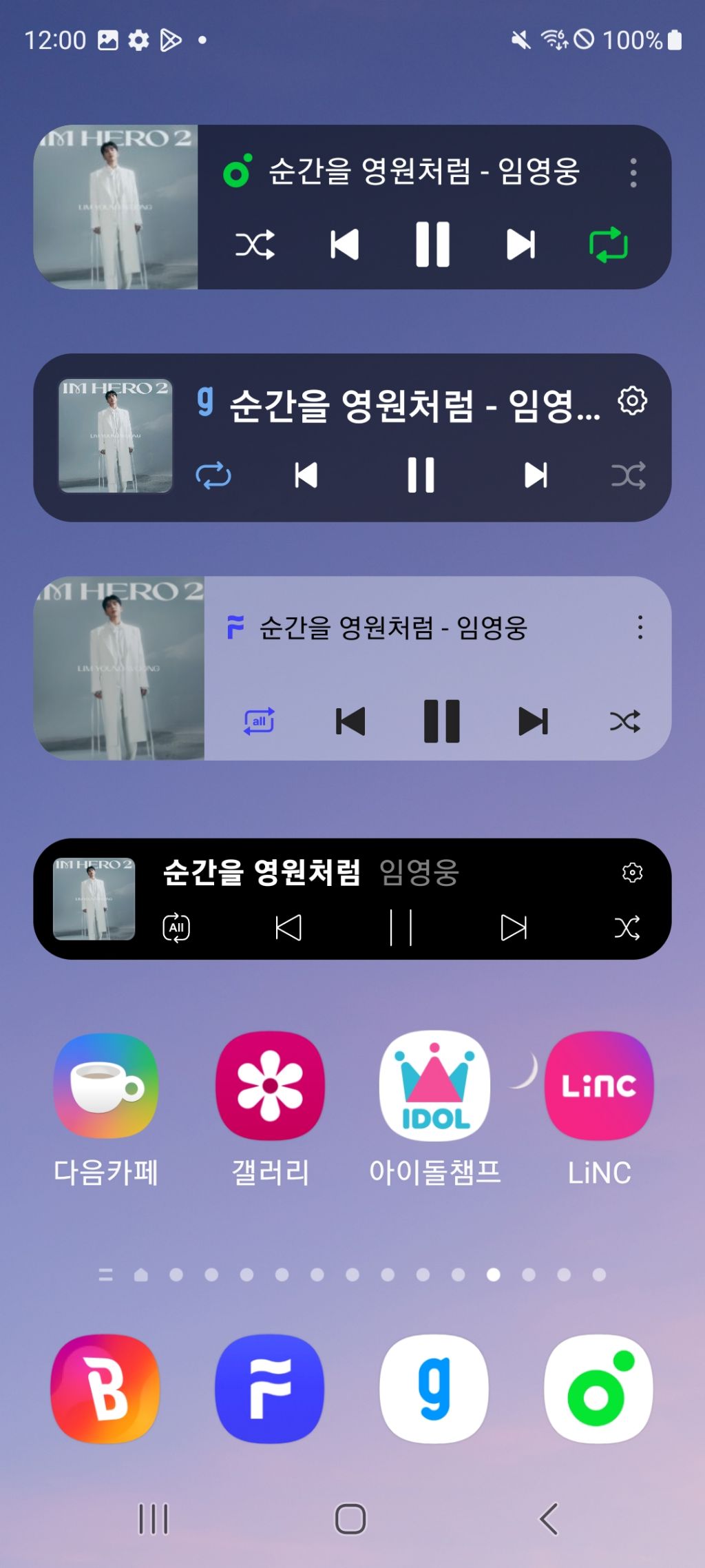Open the 다음카페 app
The width and height of the screenshot is (705, 1568).
[106, 1086]
